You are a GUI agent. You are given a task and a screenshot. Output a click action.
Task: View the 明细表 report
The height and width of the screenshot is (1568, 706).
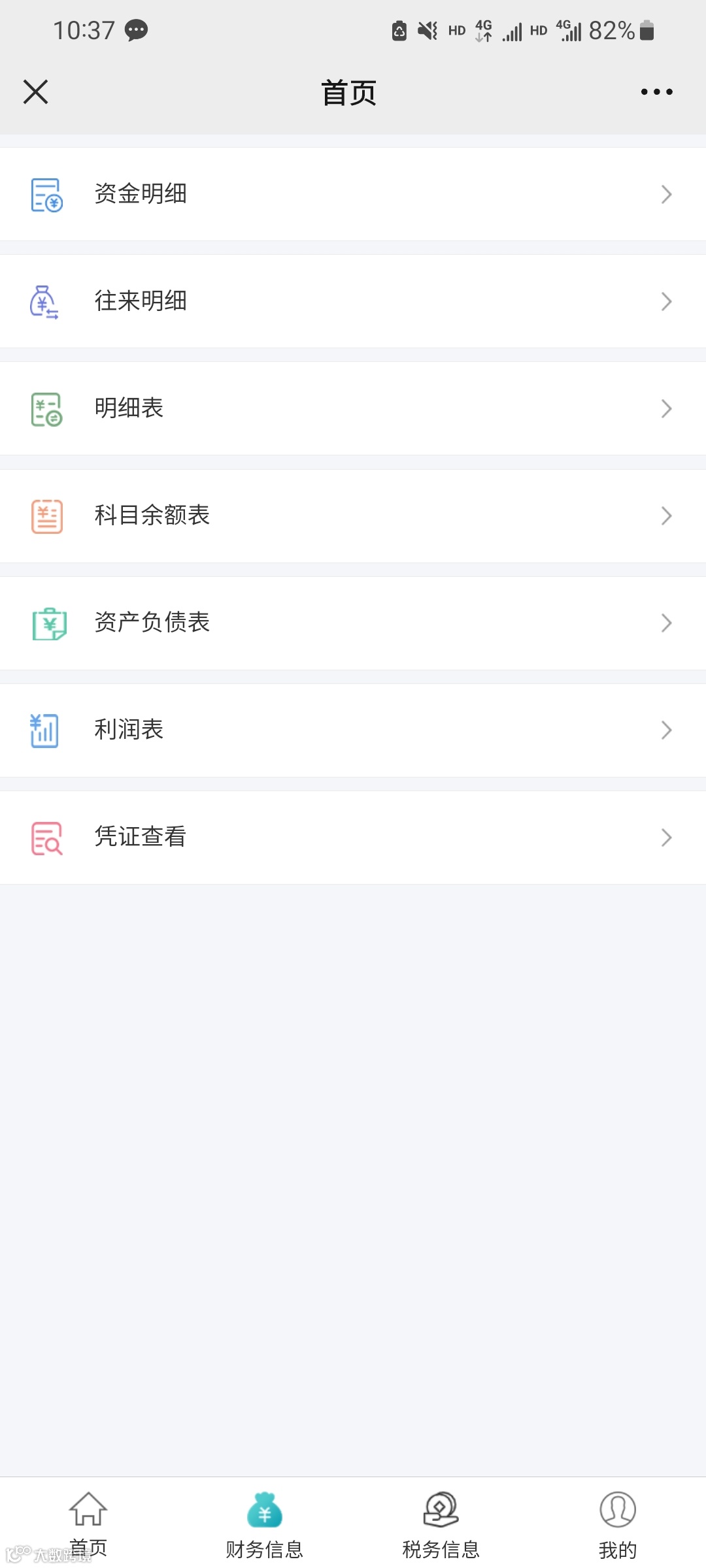point(353,408)
